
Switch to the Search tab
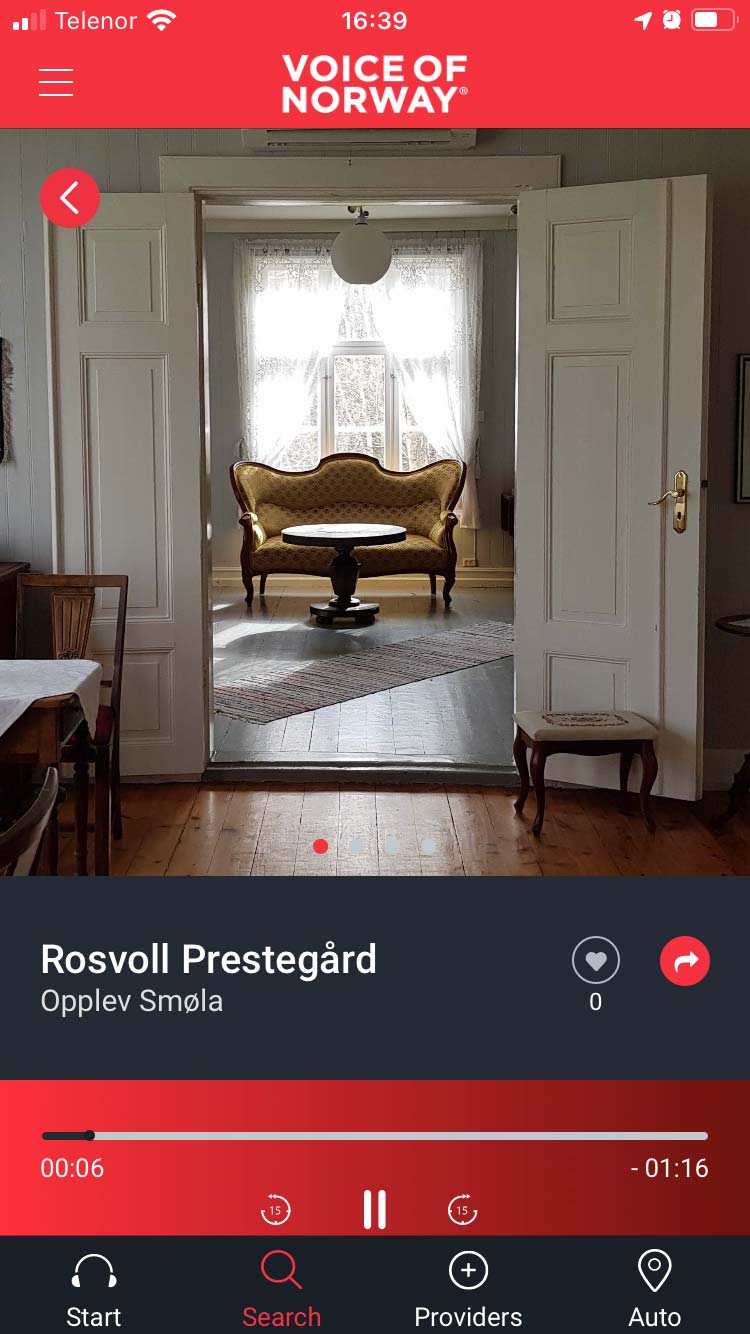tap(281, 1290)
